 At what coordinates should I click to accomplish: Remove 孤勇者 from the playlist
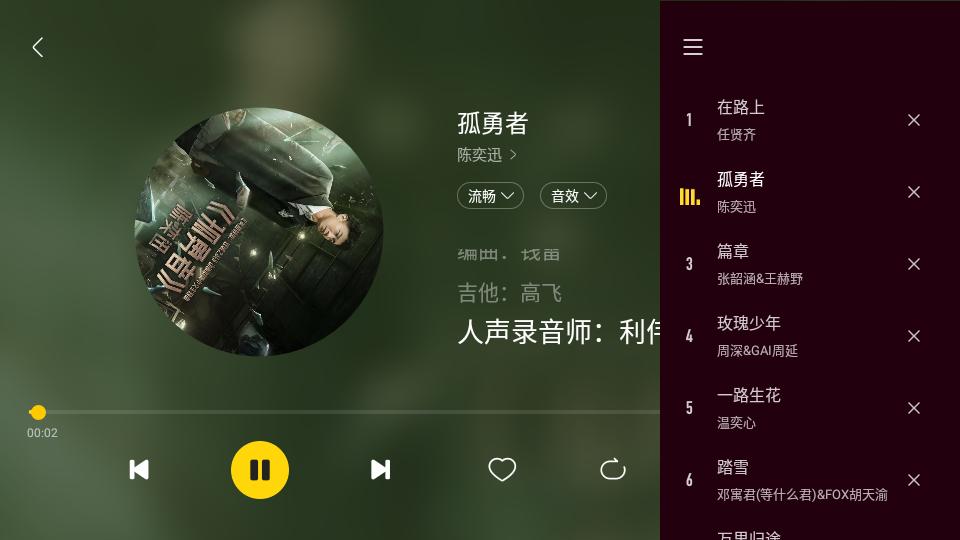coord(914,192)
